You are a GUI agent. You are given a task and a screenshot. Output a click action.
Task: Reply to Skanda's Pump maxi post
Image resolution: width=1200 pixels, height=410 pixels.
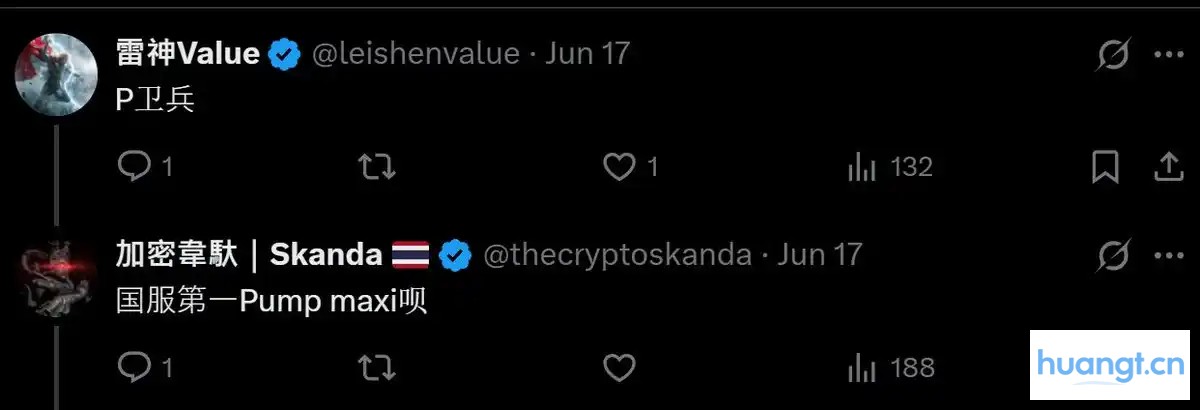(134, 368)
